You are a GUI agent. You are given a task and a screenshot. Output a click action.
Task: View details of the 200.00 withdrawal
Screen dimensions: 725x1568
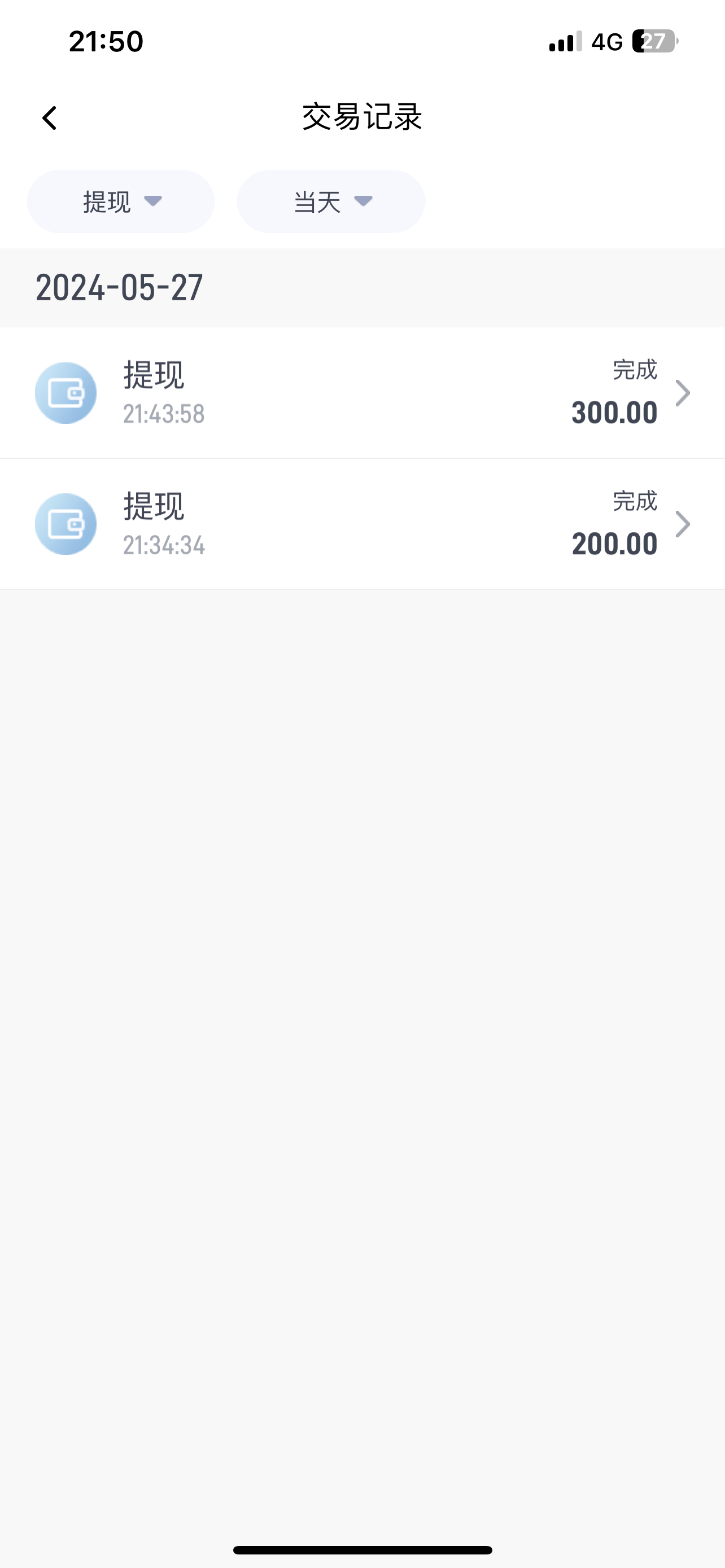(x=362, y=524)
